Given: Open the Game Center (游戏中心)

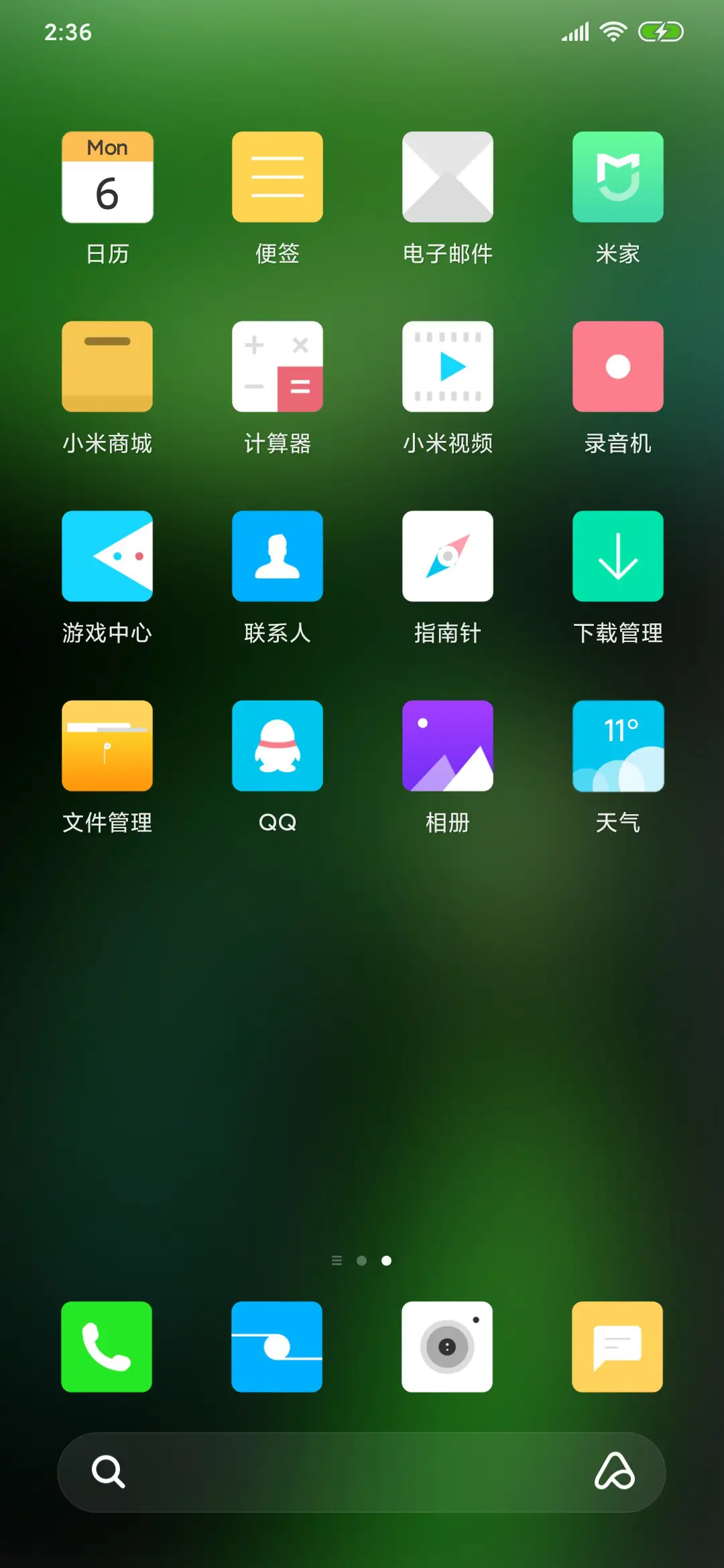Looking at the screenshot, I should point(107,556).
